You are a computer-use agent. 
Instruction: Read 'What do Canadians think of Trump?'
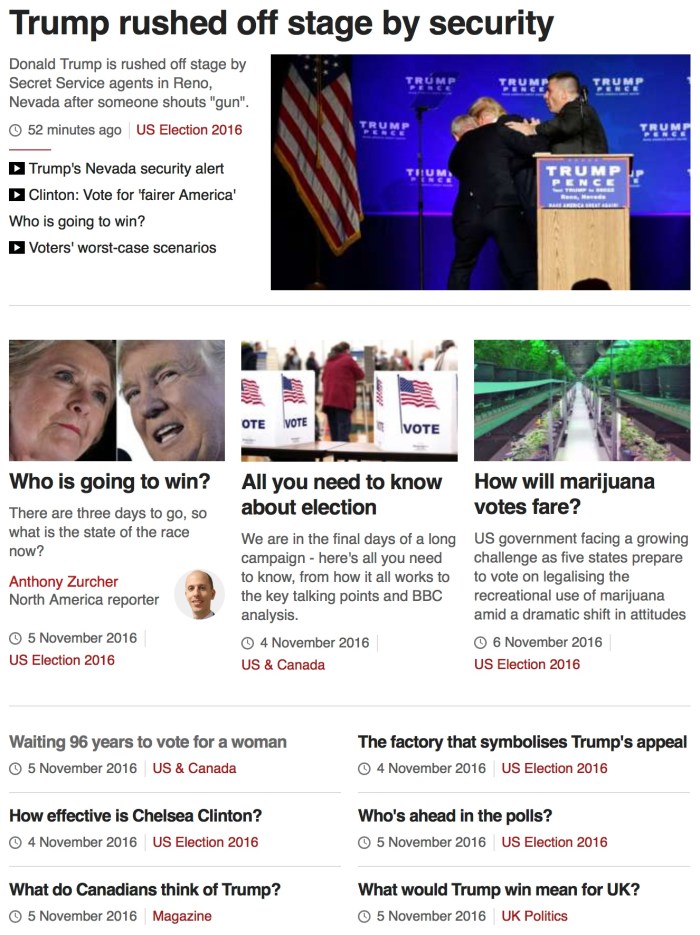pos(145,889)
